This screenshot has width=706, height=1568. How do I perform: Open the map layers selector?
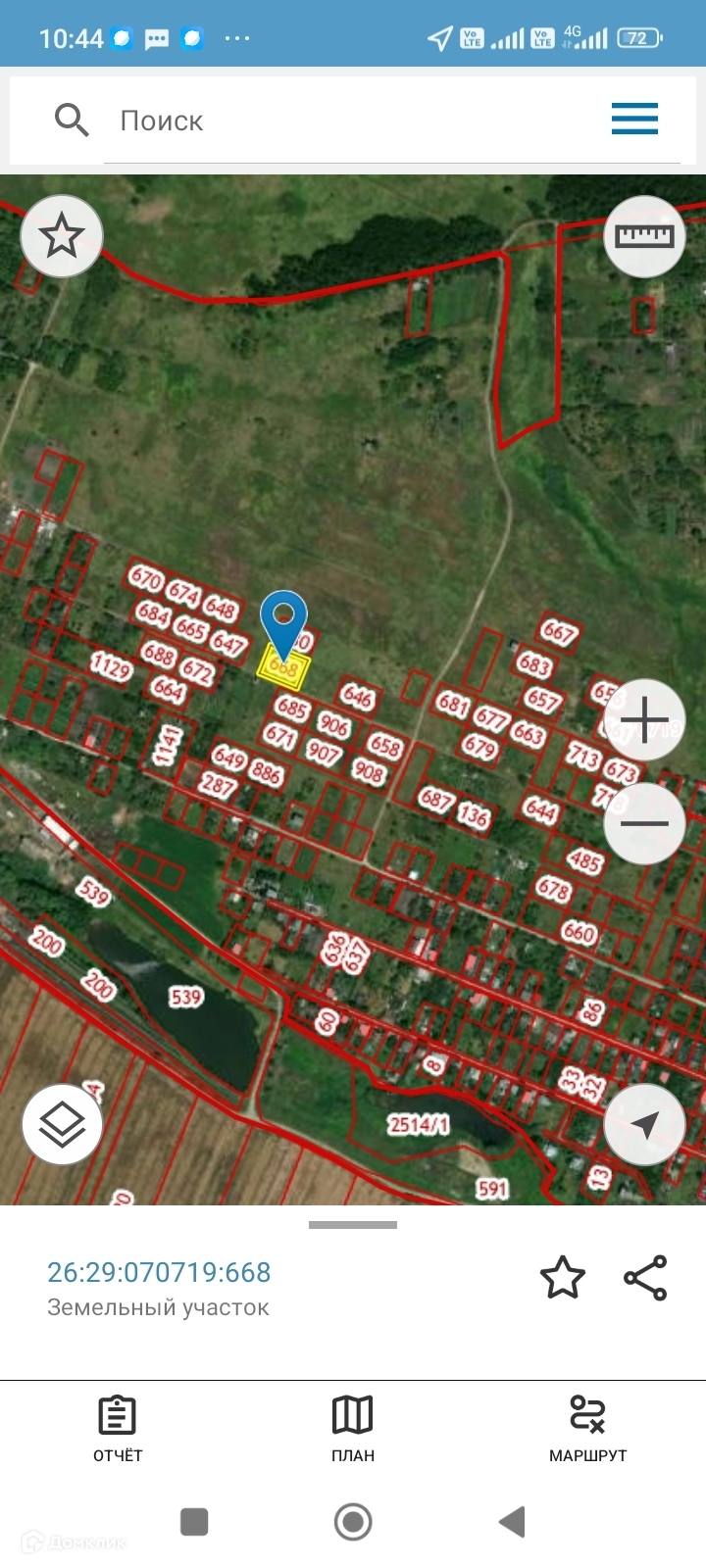pyautogui.click(x=62, y=1124)
